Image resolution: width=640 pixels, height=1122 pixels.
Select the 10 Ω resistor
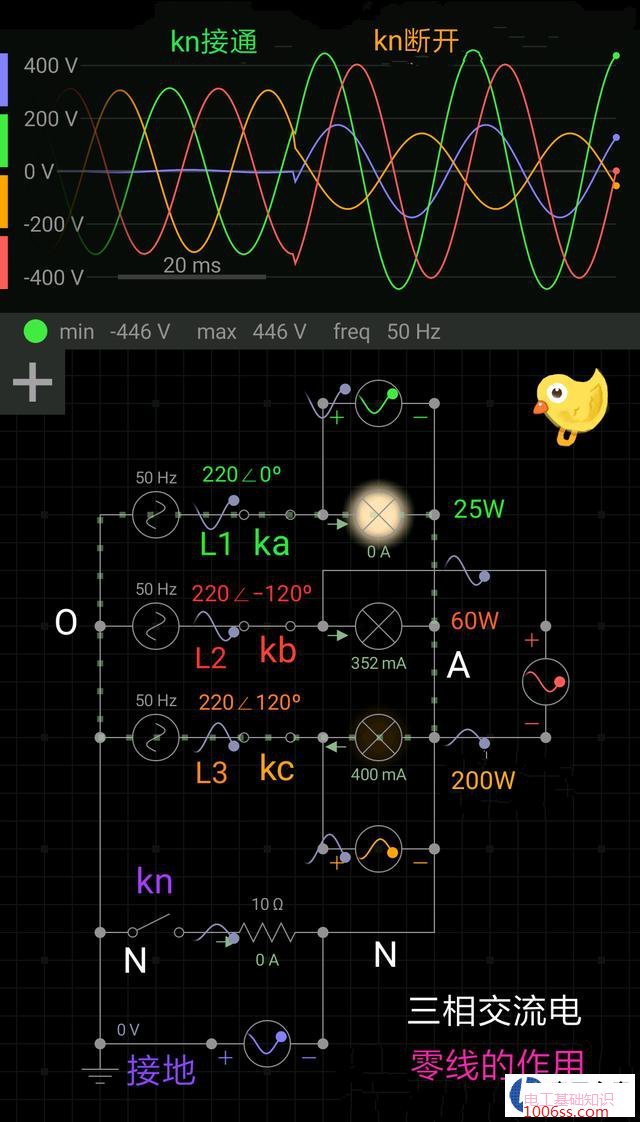pos(266,932)
